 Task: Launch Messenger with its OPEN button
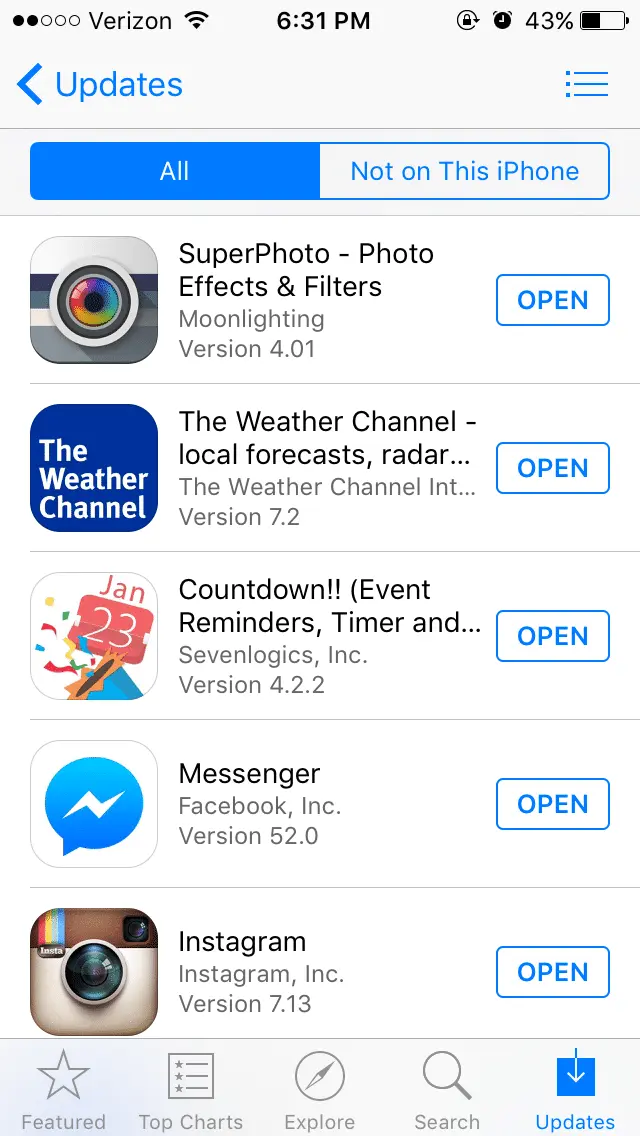(552, 804)
